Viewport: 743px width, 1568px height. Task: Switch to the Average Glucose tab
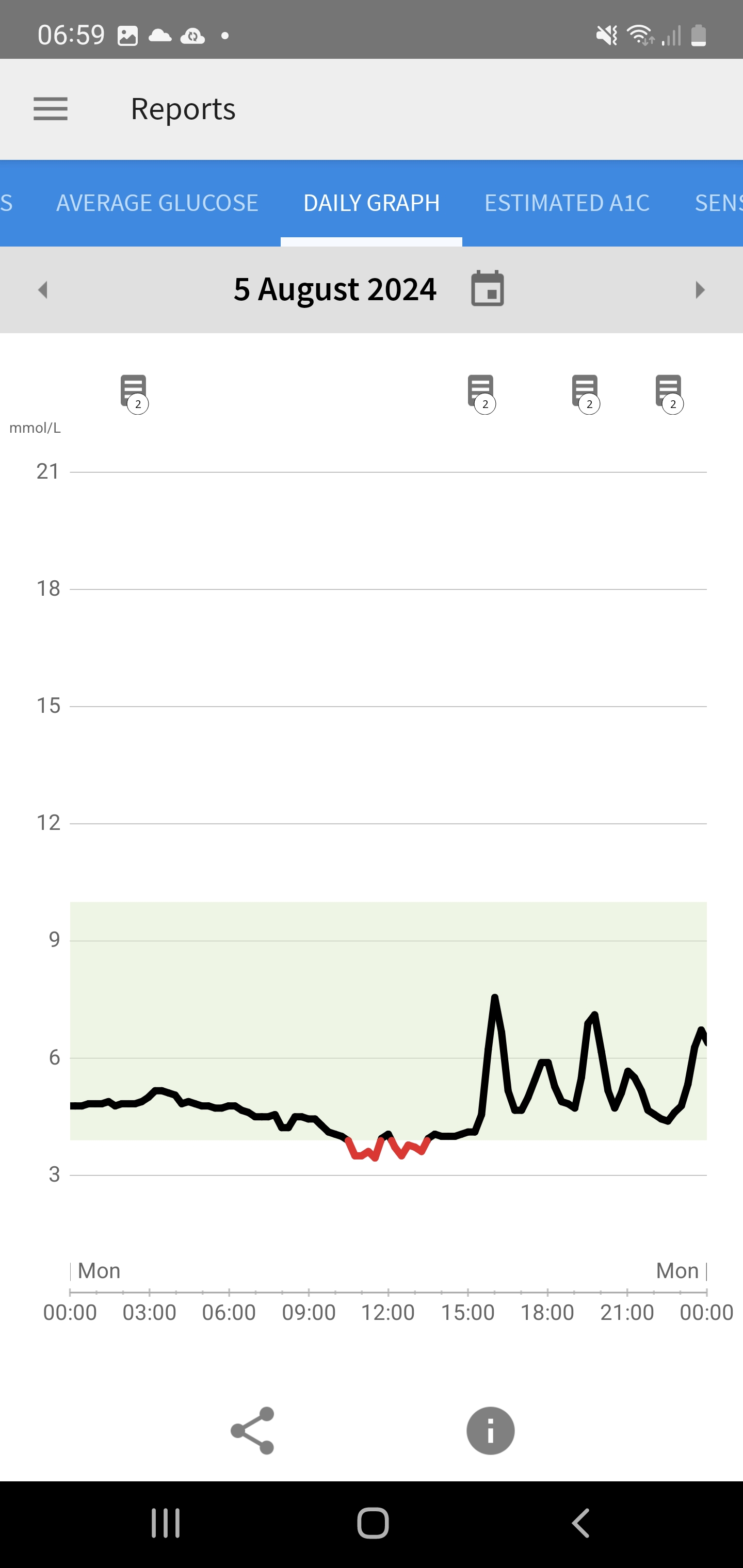(157, 203)
